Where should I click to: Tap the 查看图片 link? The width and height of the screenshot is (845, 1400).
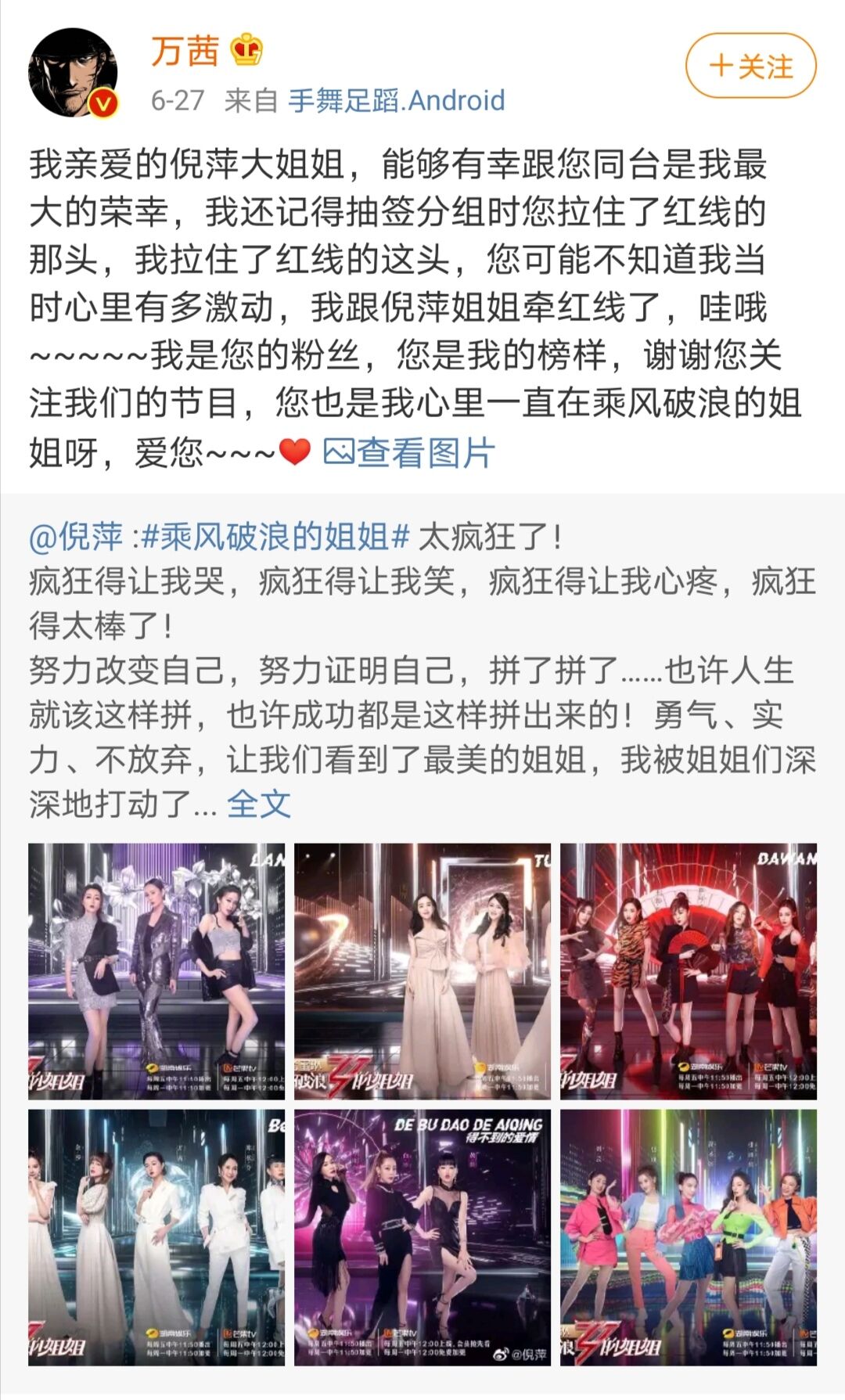[409, 452]
